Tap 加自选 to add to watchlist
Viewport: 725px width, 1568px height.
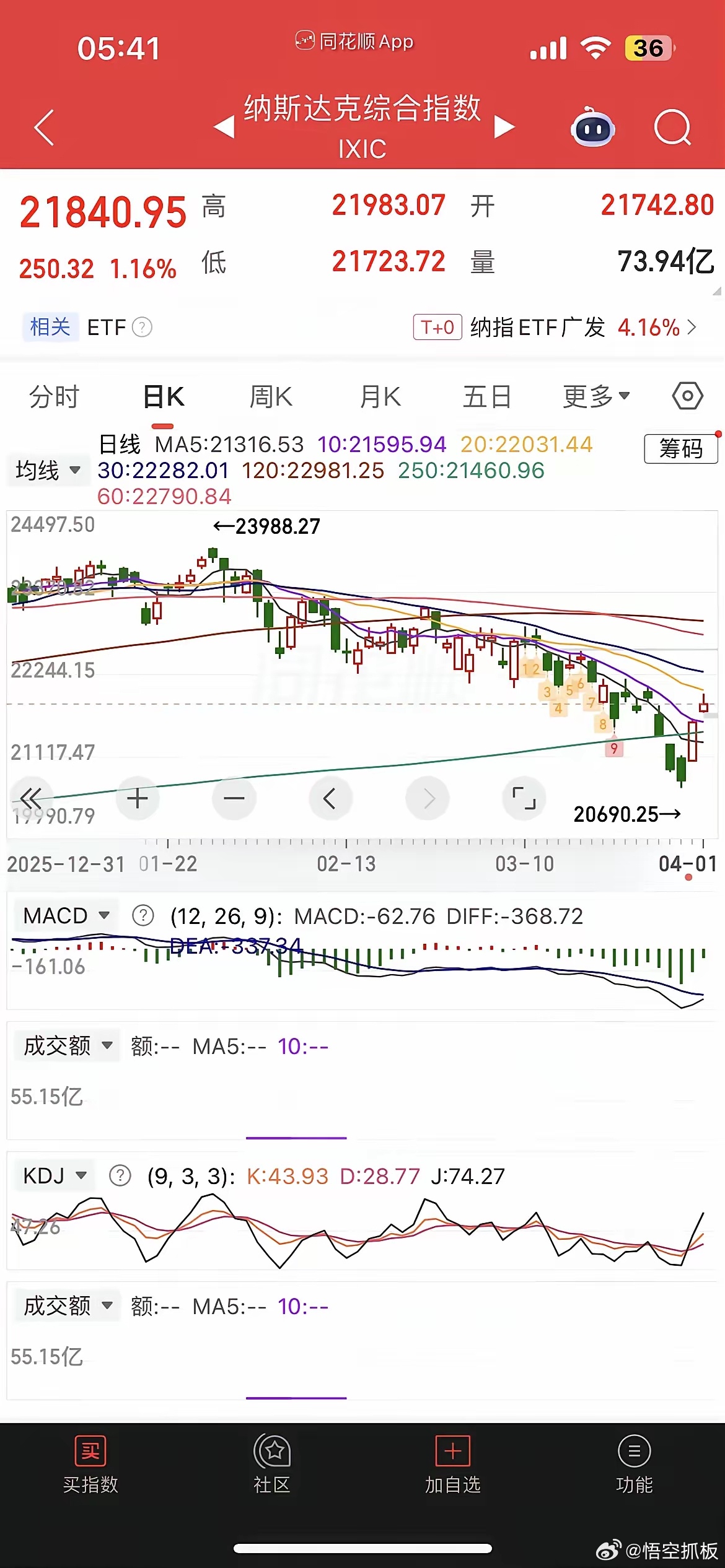pos(452,1464)
